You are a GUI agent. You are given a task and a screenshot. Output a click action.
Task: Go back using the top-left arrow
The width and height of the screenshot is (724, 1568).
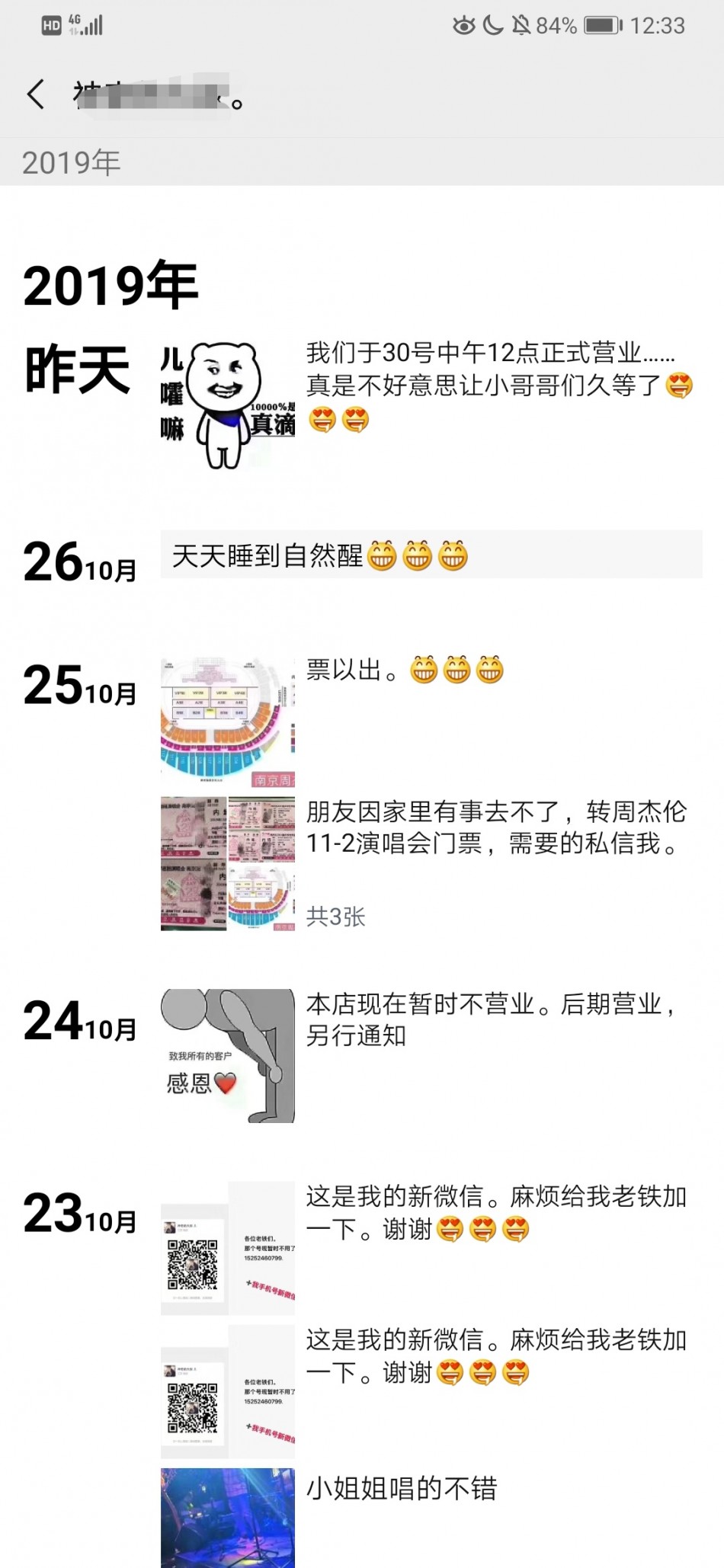[36, 94]
